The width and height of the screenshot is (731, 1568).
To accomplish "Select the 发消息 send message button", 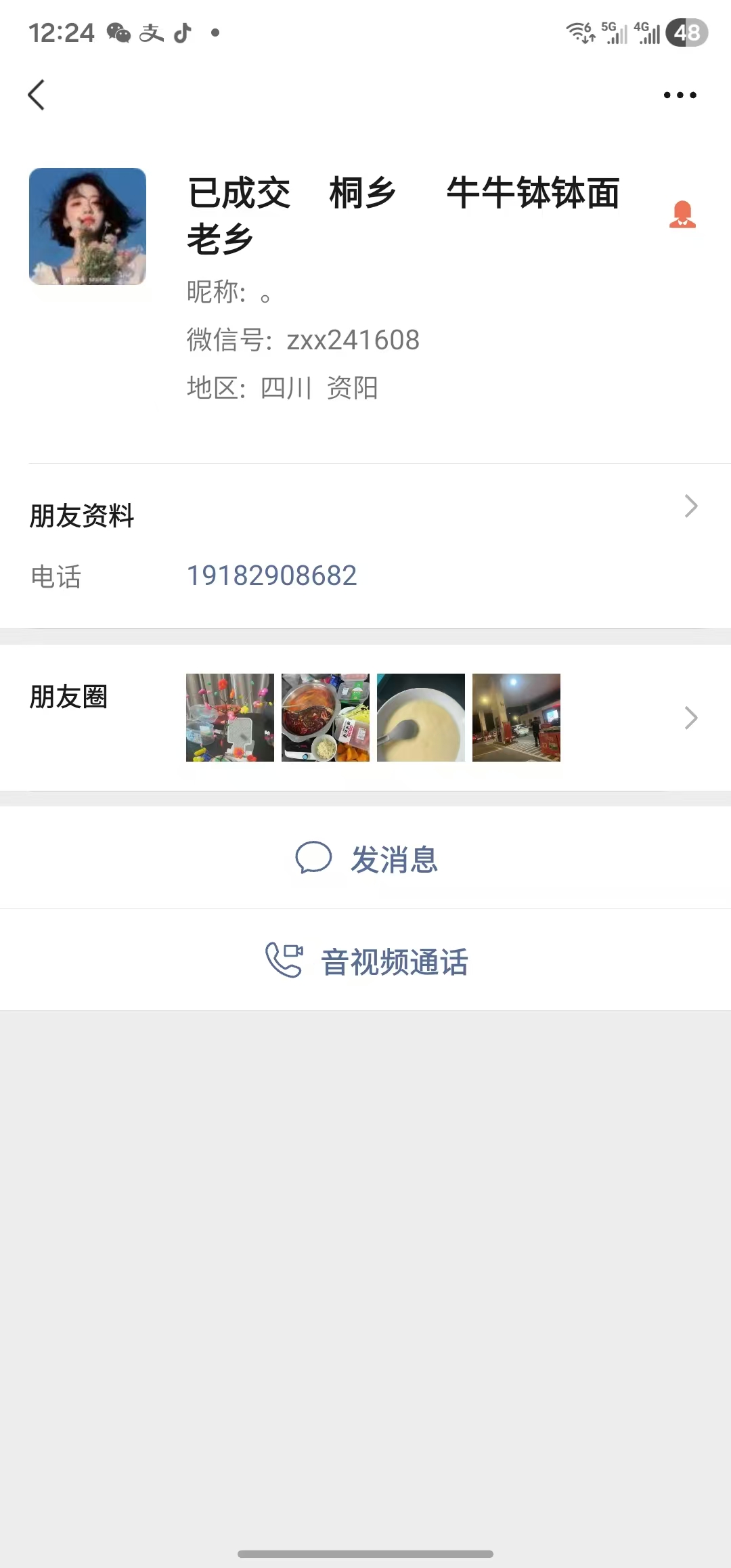I will tap(395, 860).
